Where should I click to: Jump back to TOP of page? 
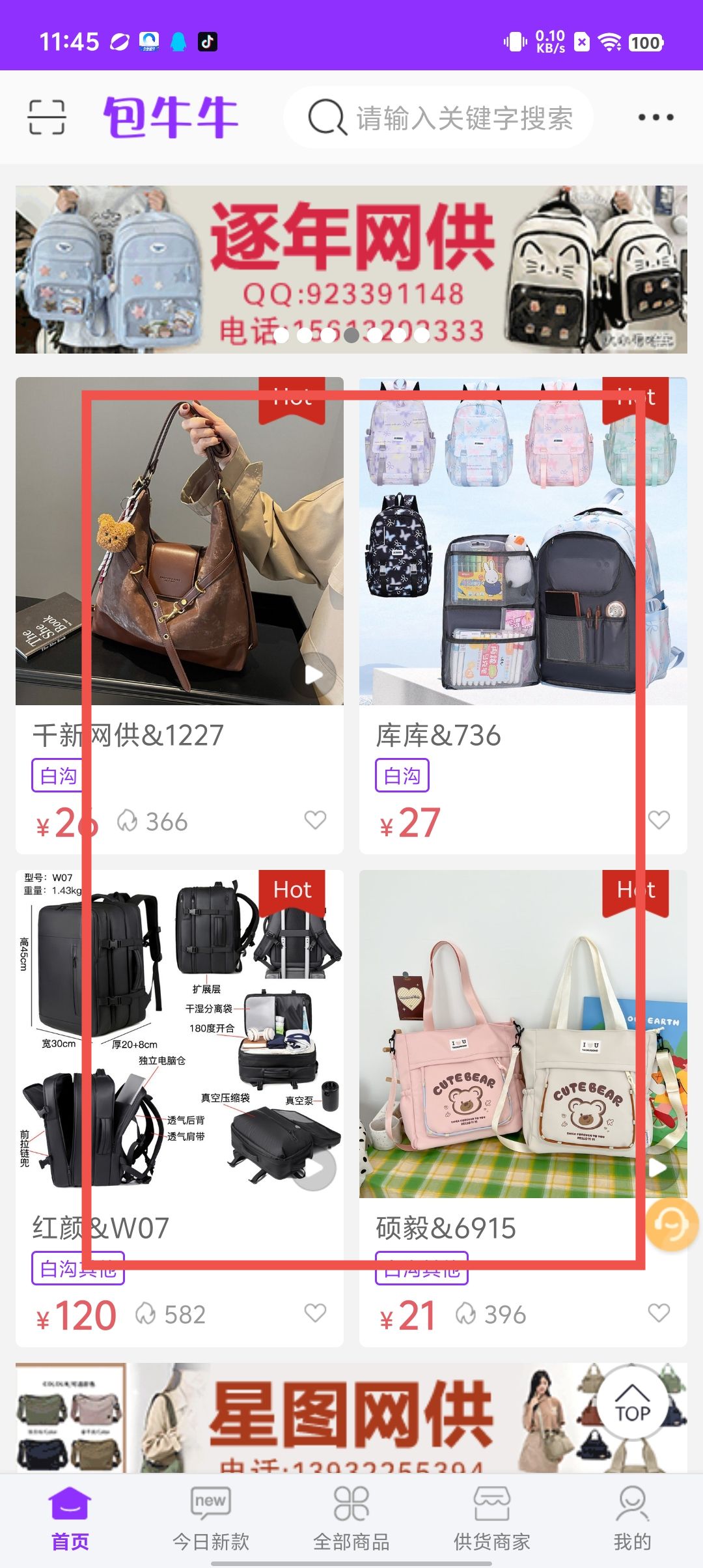click(633, 1404)
